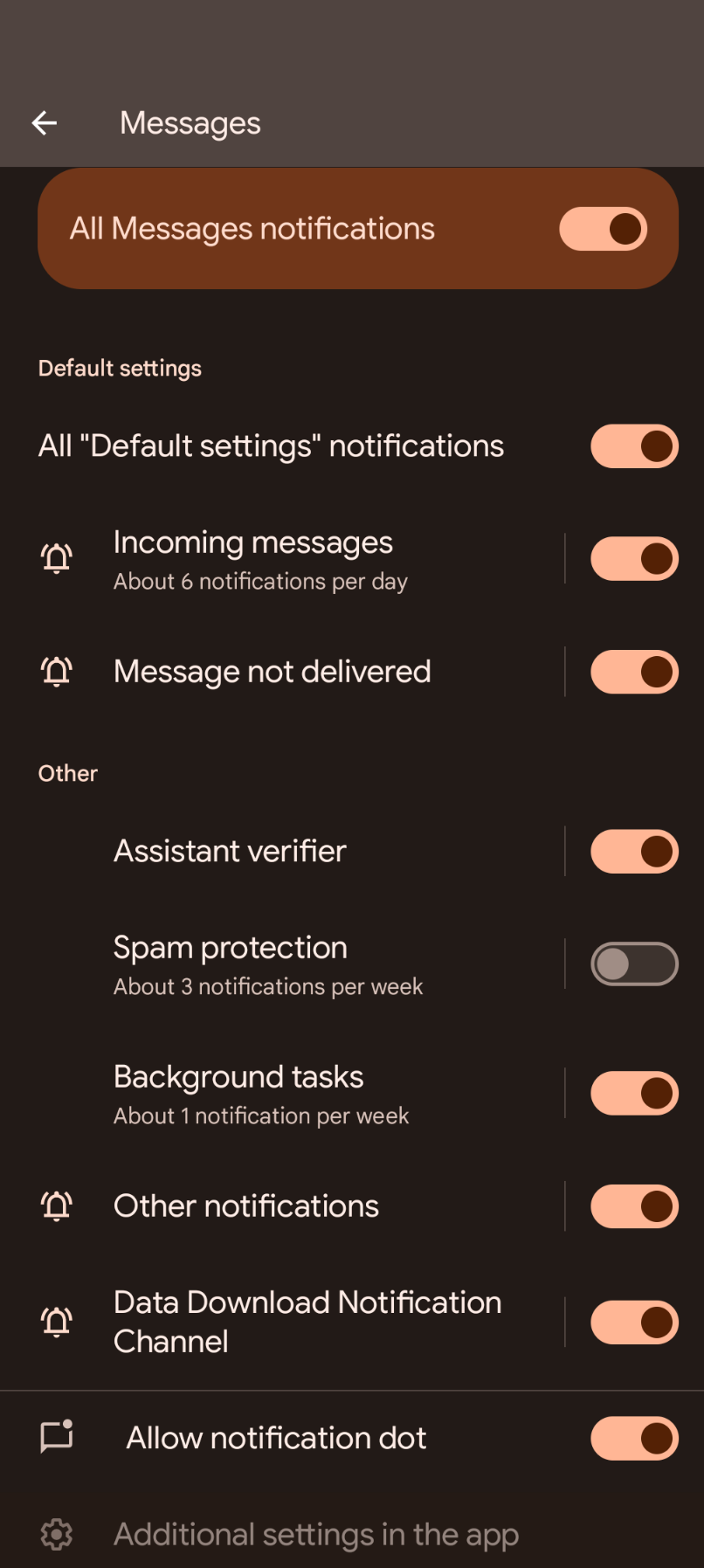
Task: Turn off Allow notification dot
Action: (x=634, y=1439)
